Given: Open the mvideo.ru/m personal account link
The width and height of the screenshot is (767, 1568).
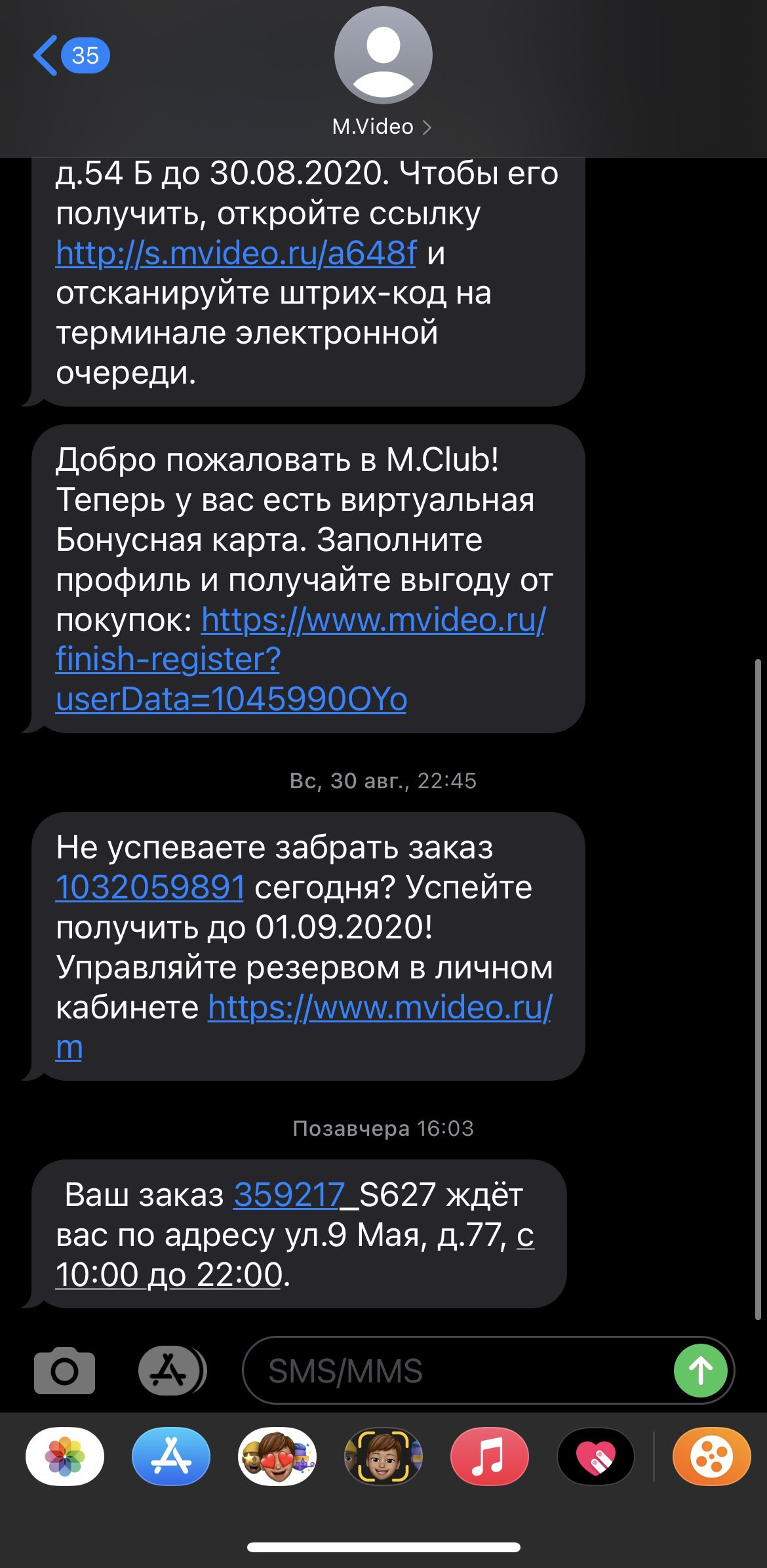Looking at the screenshot, I should pyautogui.click(x=304, y=1027).
